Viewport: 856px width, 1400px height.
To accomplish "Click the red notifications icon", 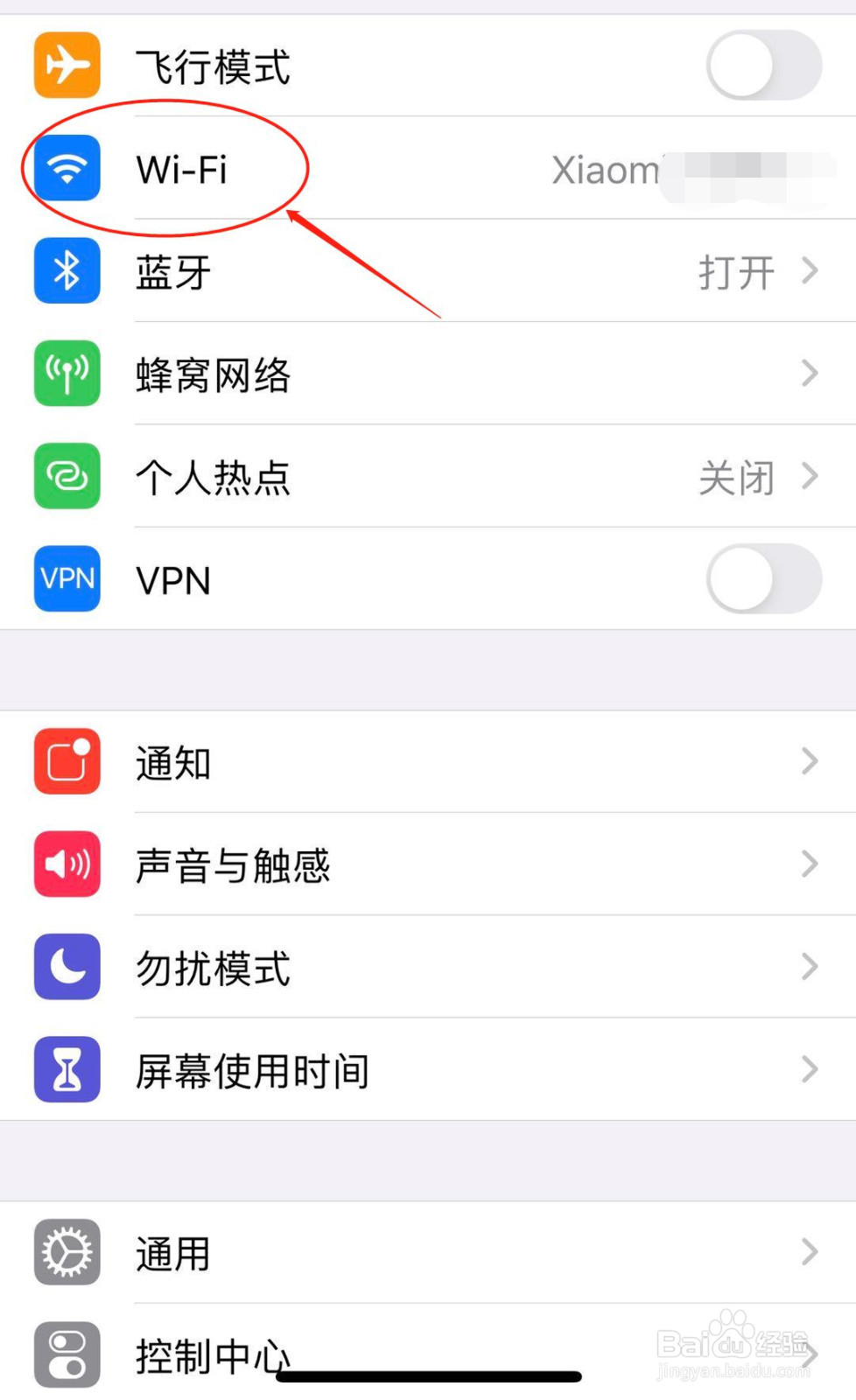I will 66,761.
